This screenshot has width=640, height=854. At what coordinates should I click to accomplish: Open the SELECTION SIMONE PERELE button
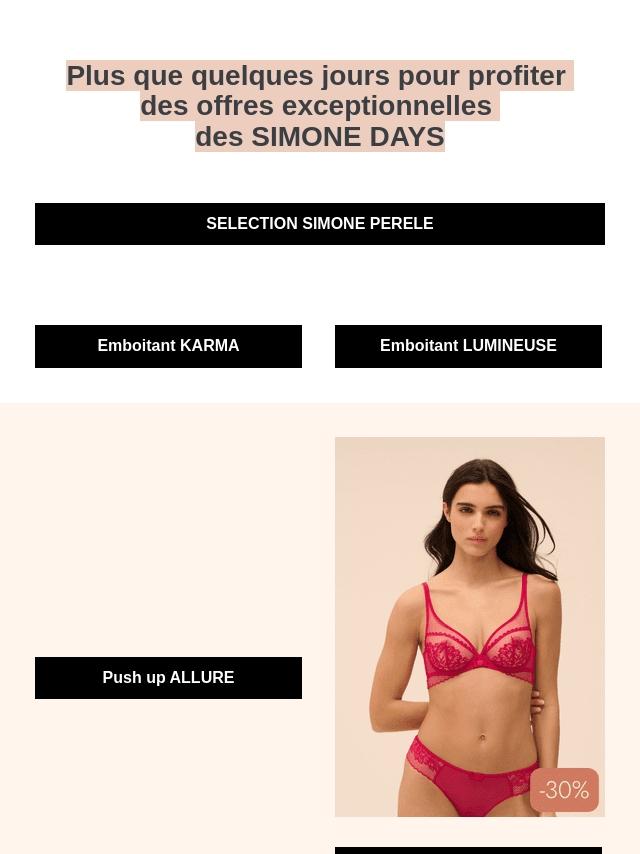pyautogui.click(x=320, y=224)
